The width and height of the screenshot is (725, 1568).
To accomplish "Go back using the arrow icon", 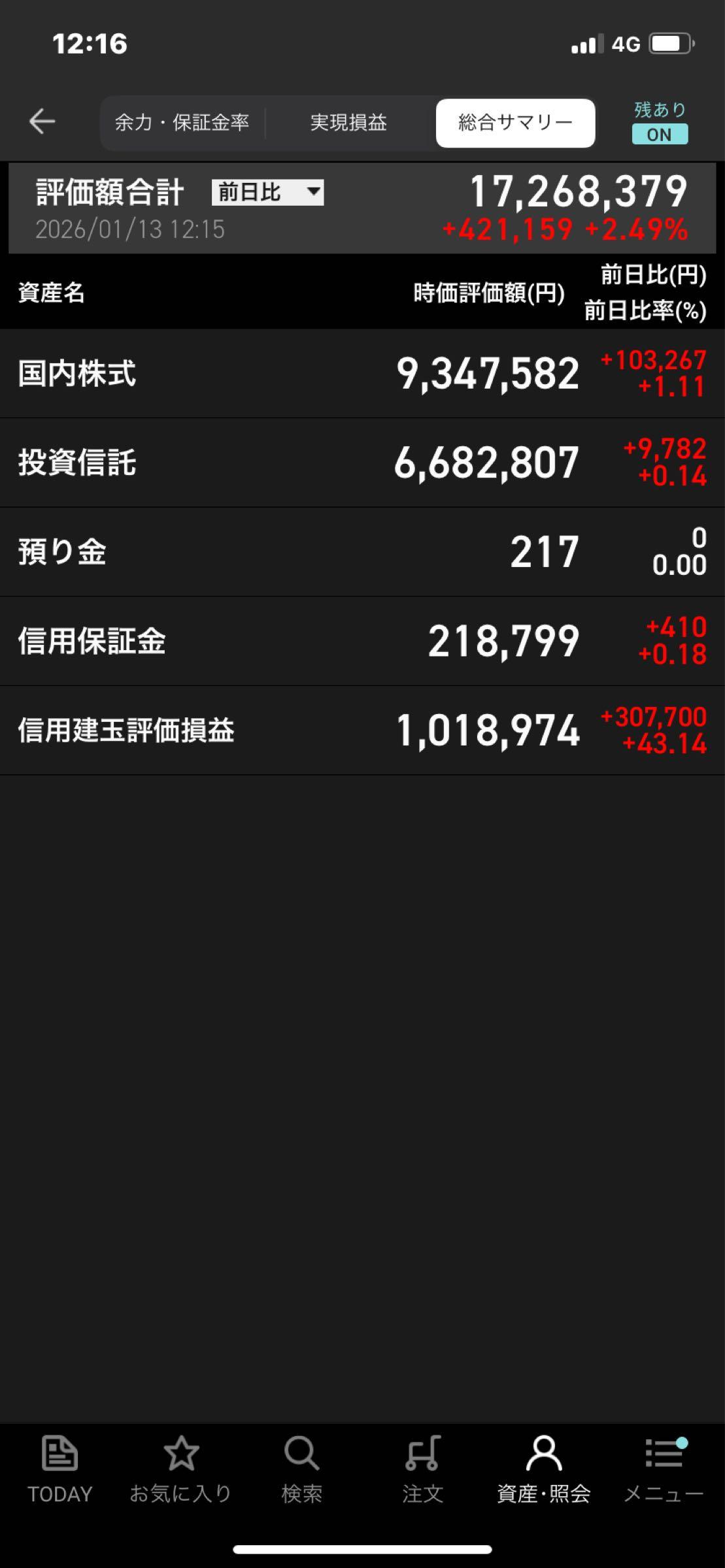I will click(42, 122).
